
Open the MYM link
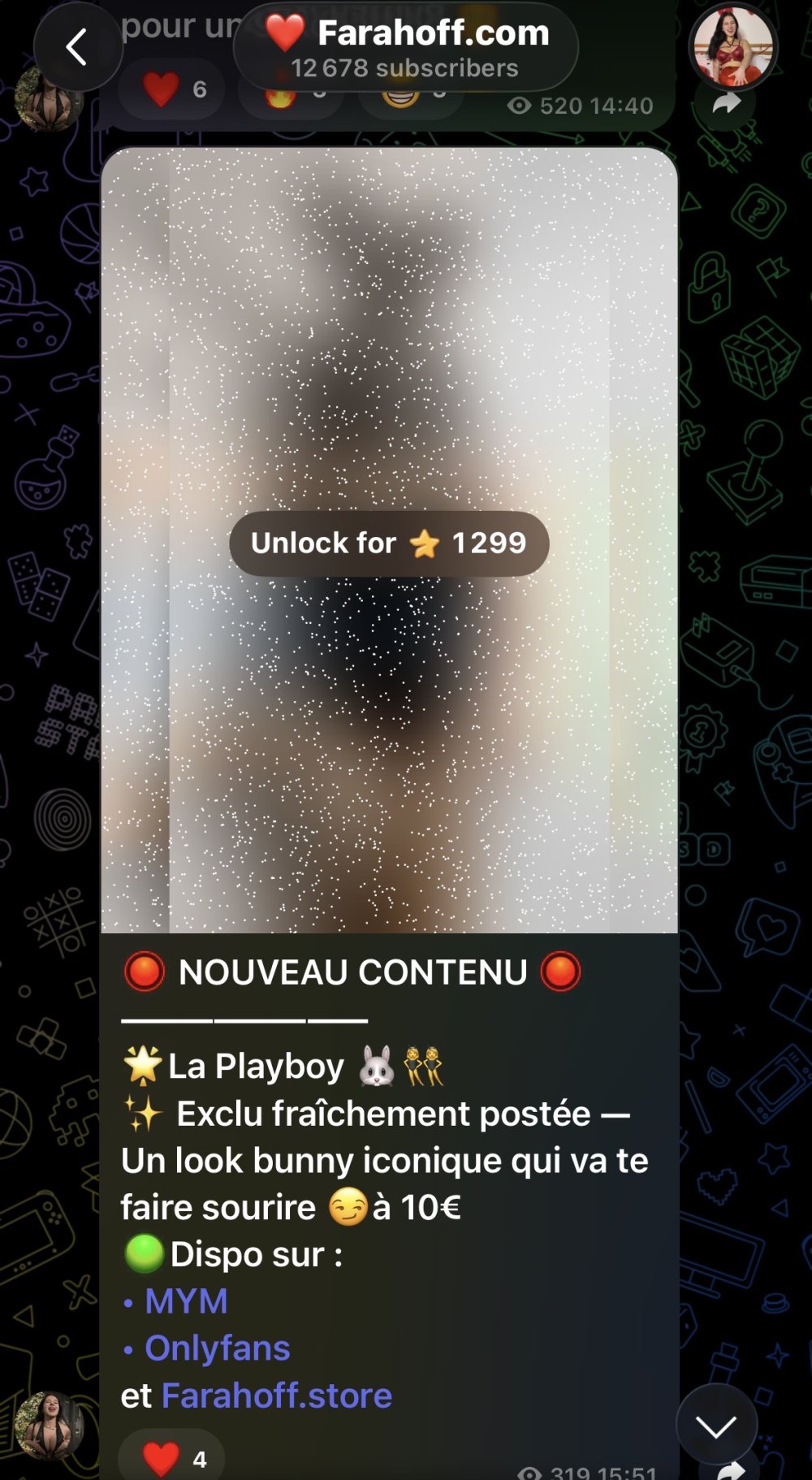186,1301
